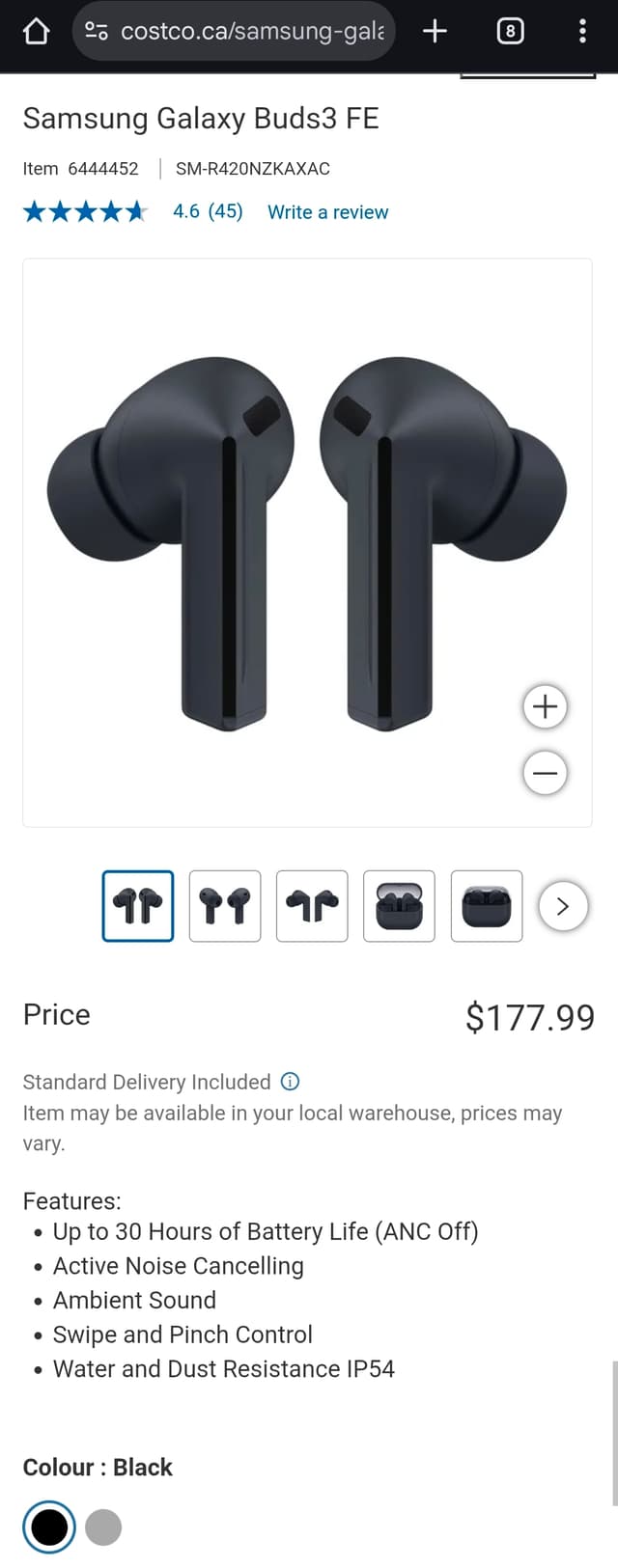
Task: Choose the Black colour swatch
Action: pos(49,1527)
